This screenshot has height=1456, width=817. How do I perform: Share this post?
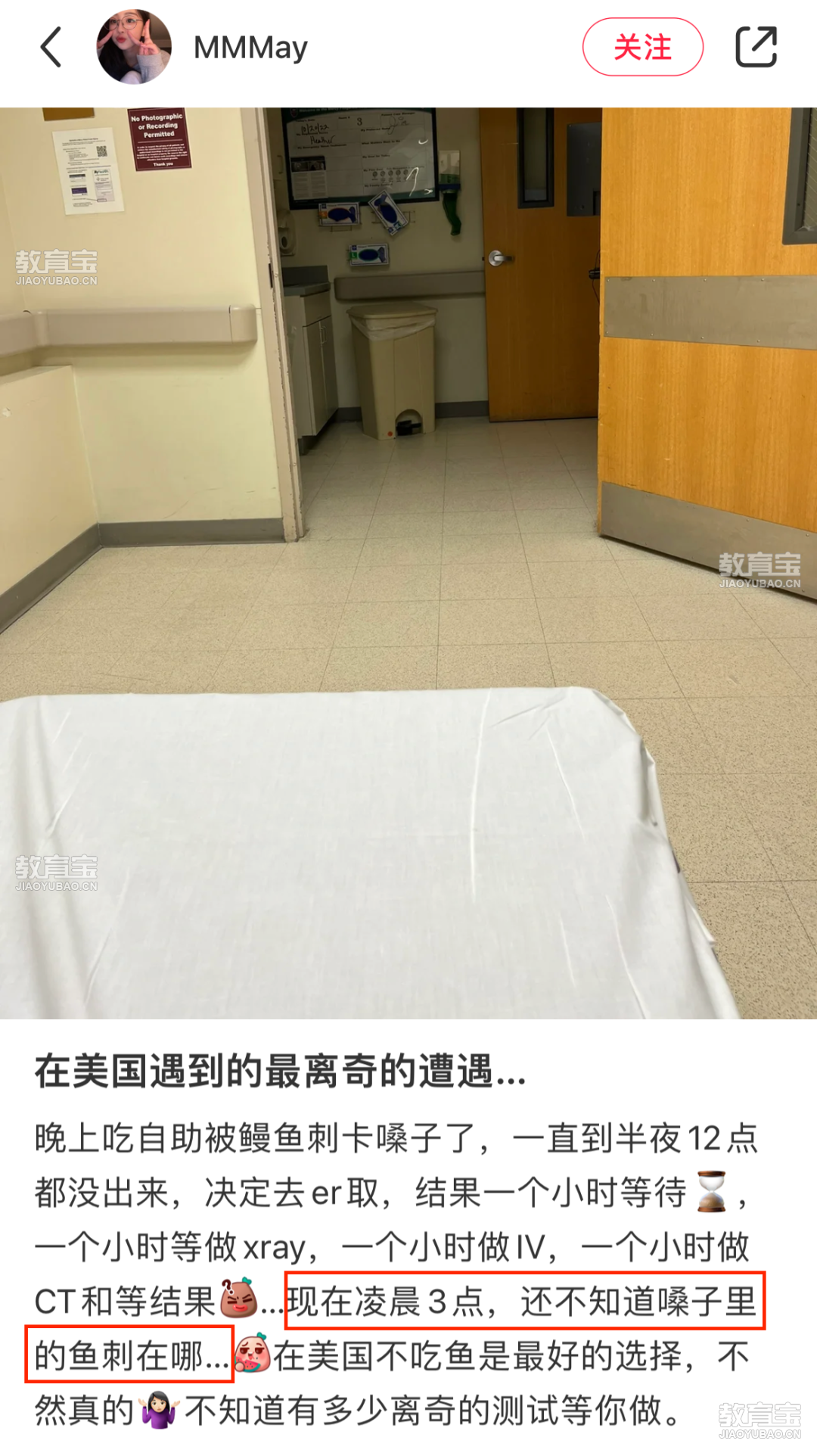[x=756, y=47]
